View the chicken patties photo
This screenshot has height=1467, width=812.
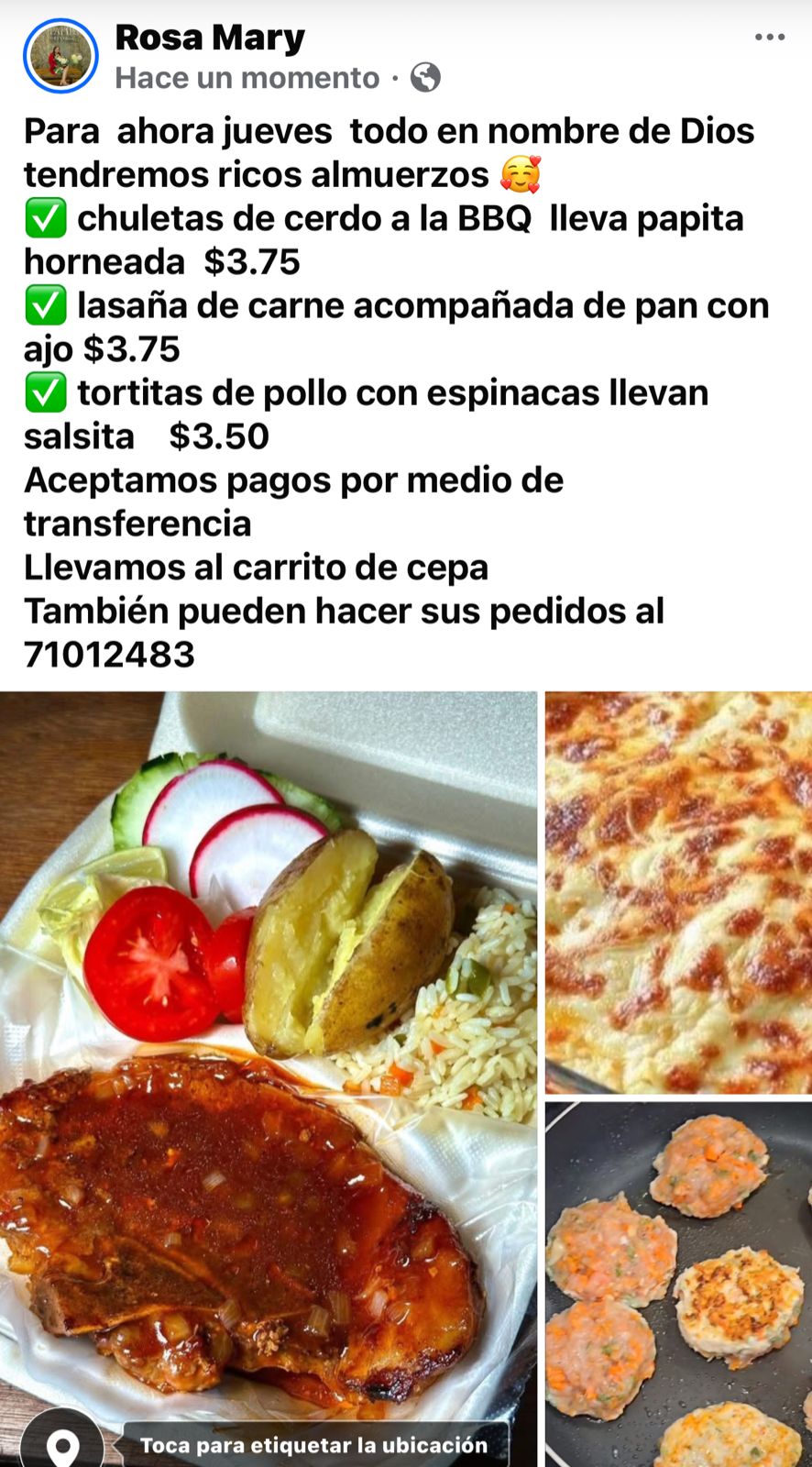click(x=678, y=1284)
